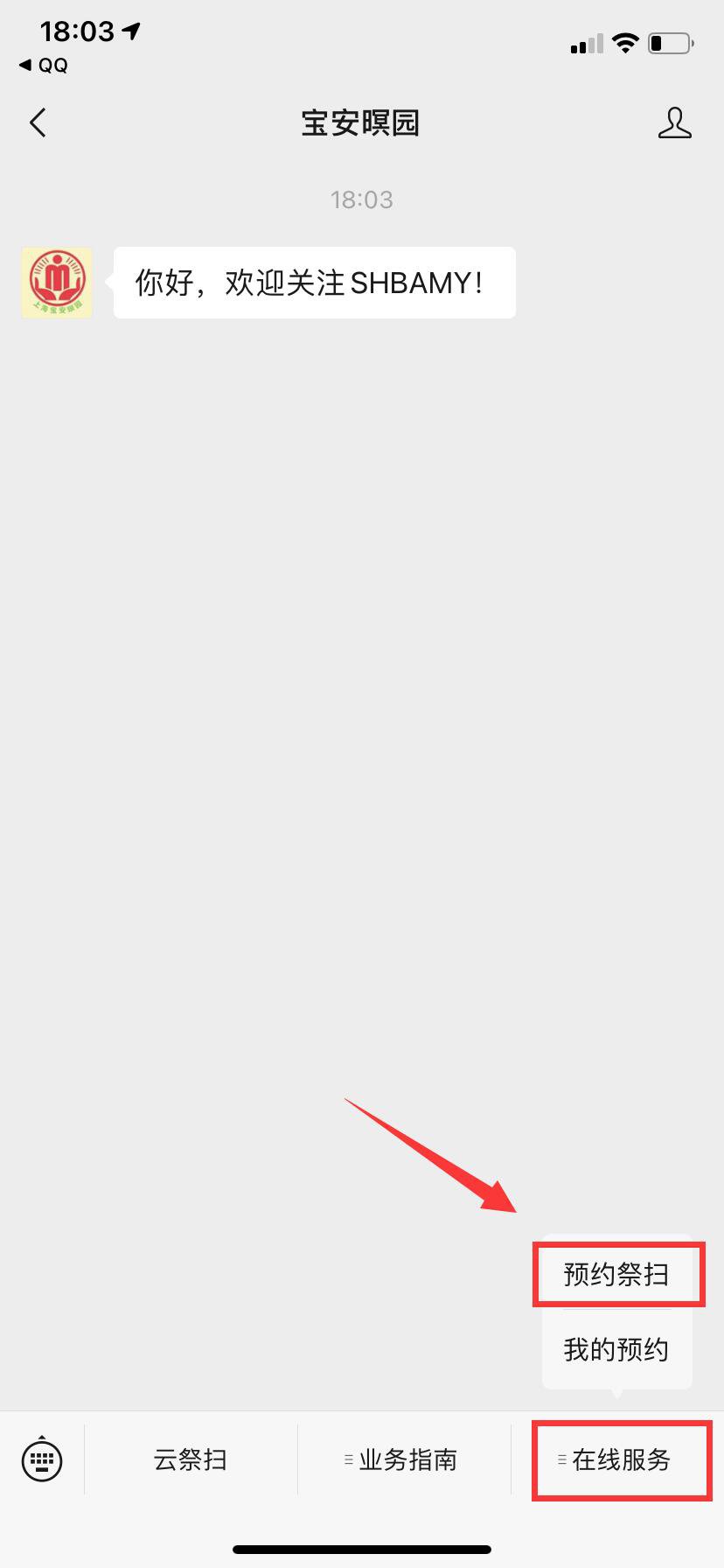Viewport: 724px width, 1568px height.
Task: Open the 云祭扫 menu
Action: (191, 1459)
